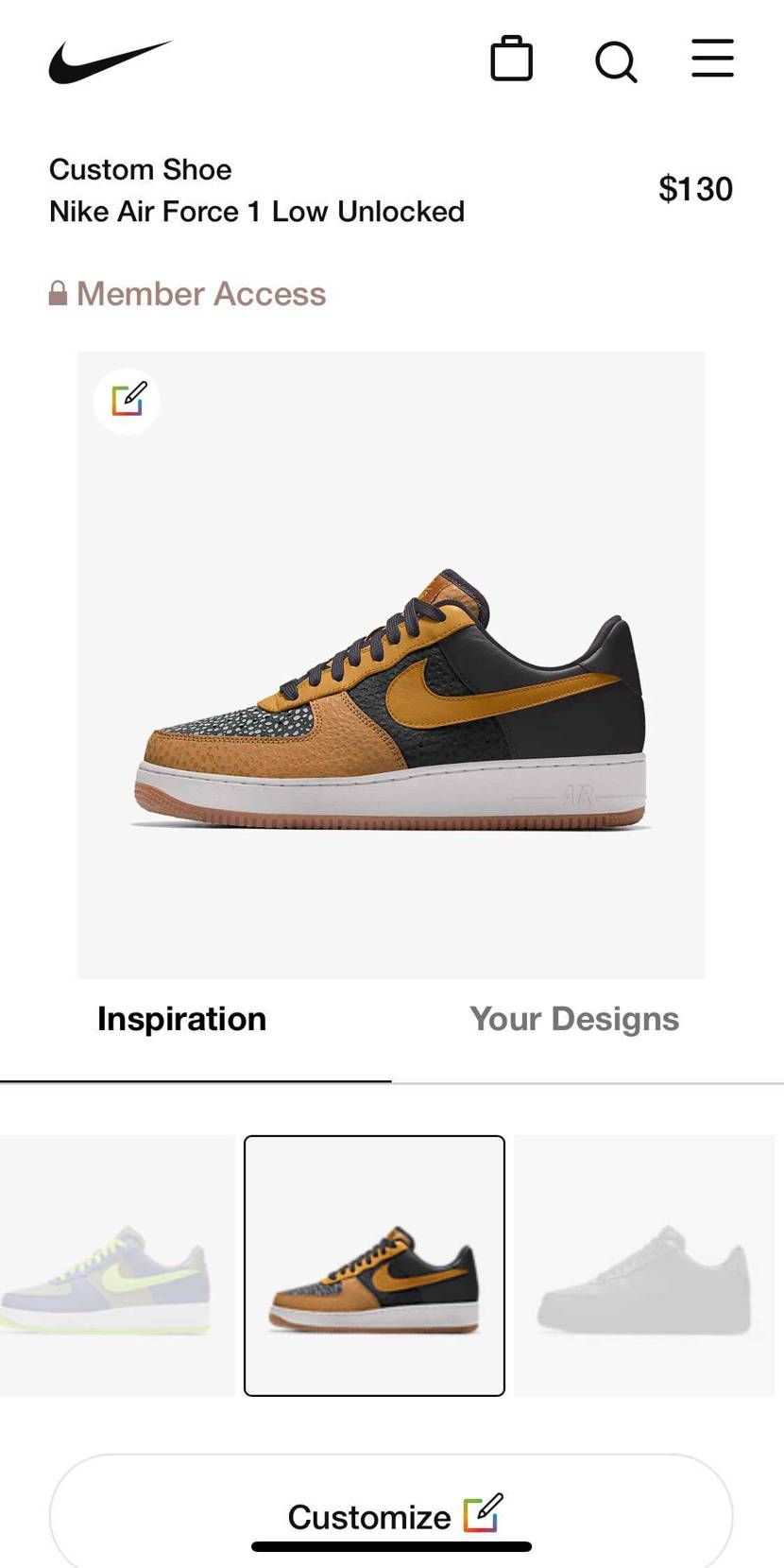The width and height of the screenshot is (784, 1568).
Task: Select the orange and black shoe thumbnail
Action: (374, 1266)
